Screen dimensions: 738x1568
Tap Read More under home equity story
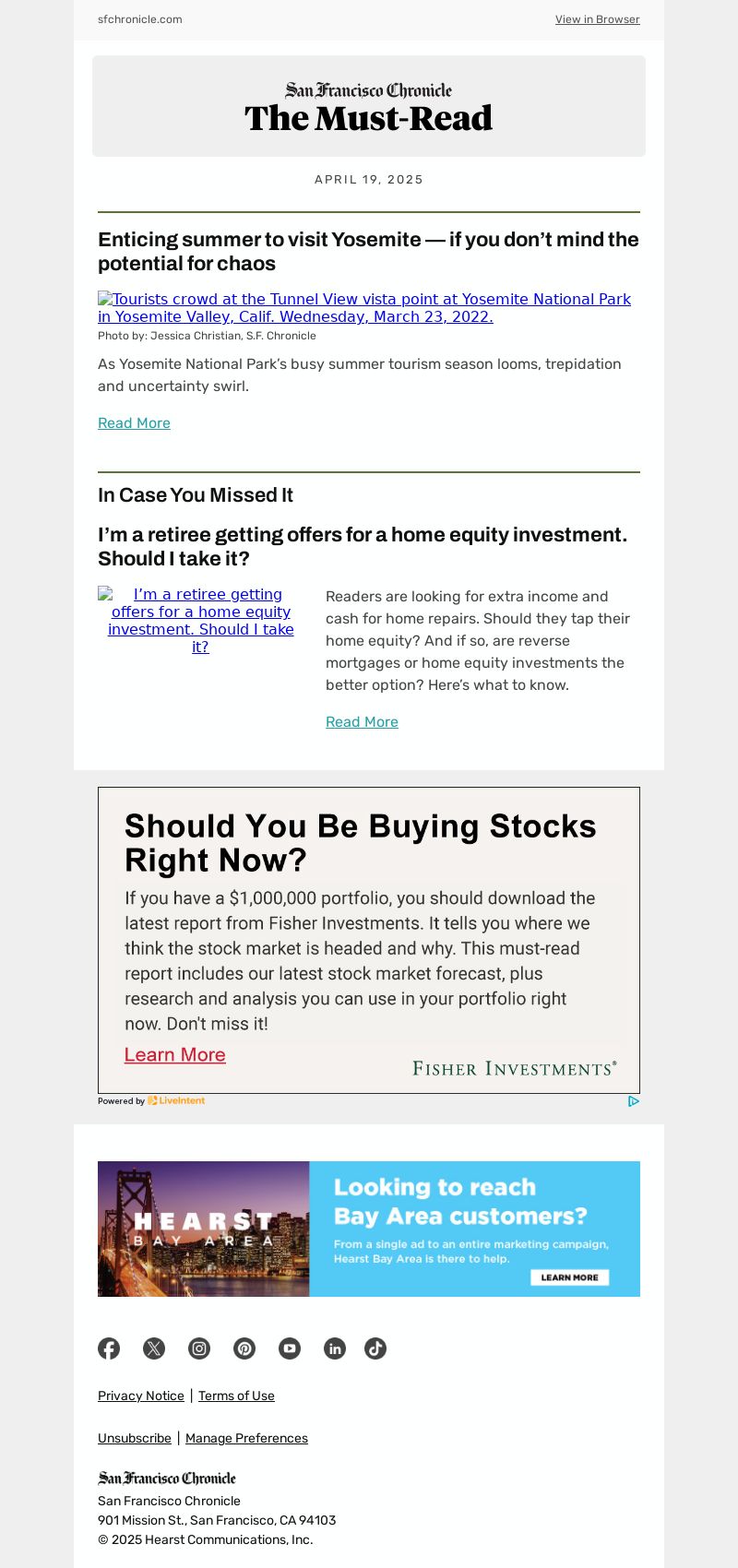362,722
